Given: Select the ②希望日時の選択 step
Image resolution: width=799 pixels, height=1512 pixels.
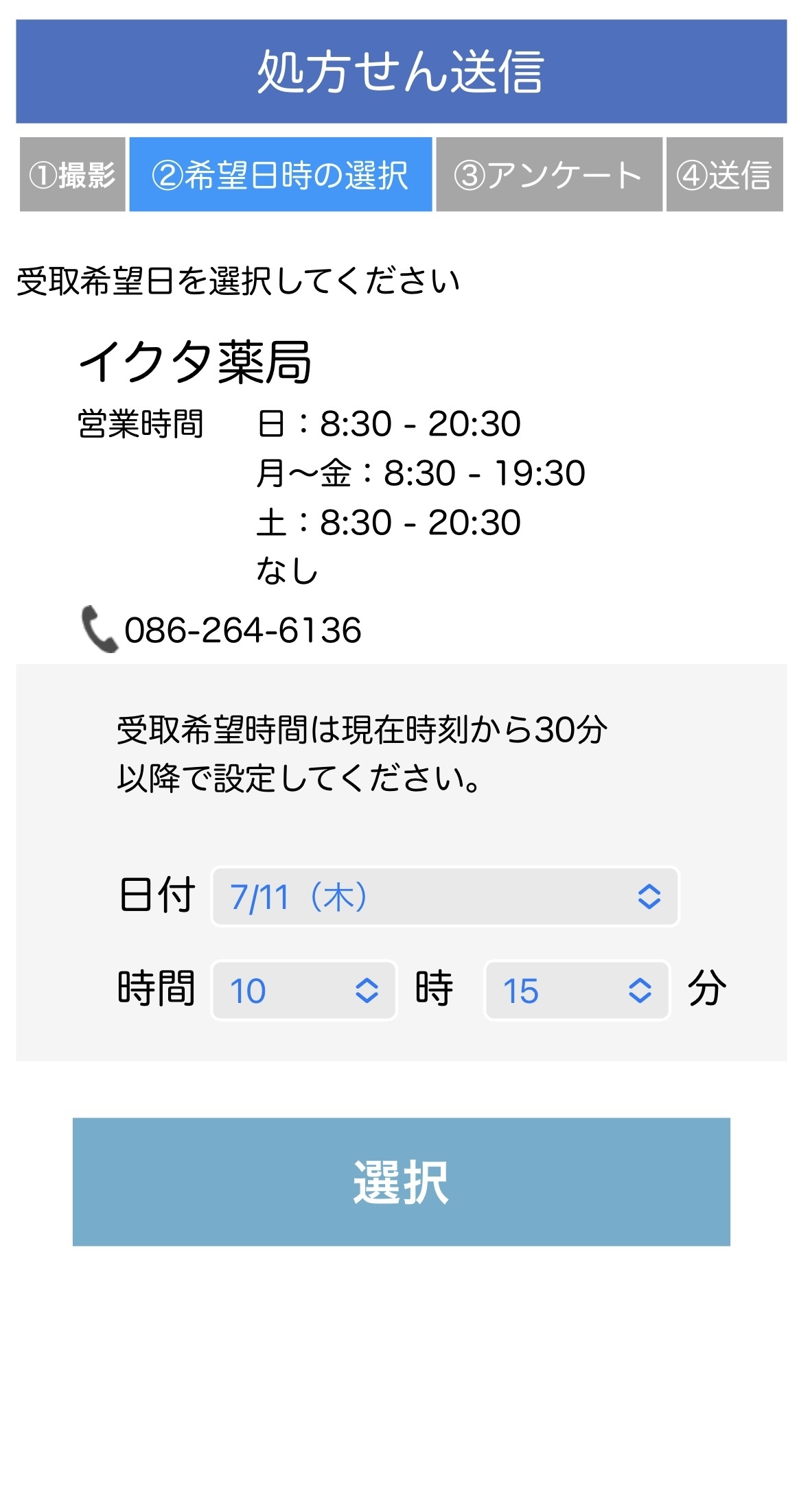Looking at the screenshot, I should pos(281,174).
